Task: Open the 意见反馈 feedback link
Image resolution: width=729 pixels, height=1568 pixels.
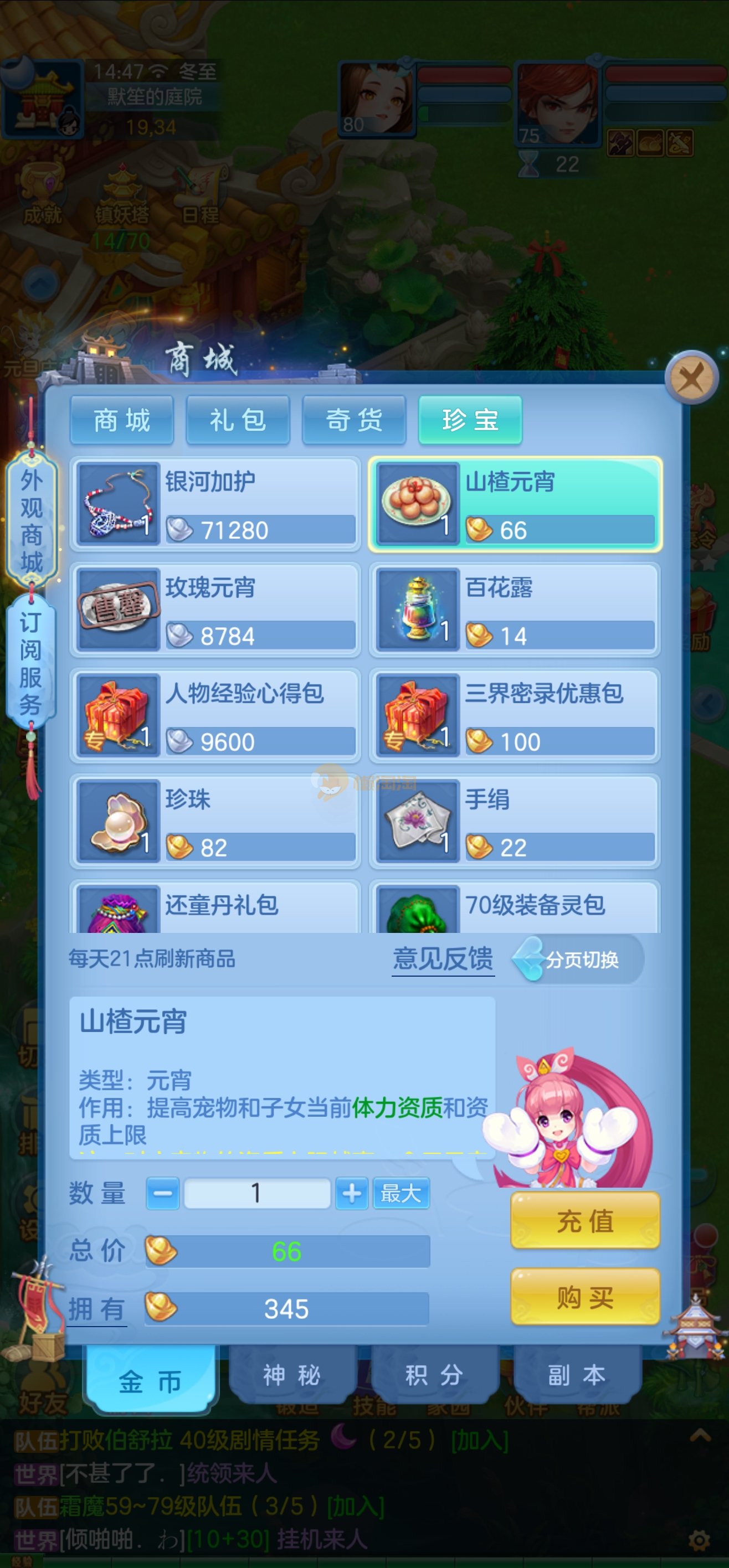Action: coord(443,960)
